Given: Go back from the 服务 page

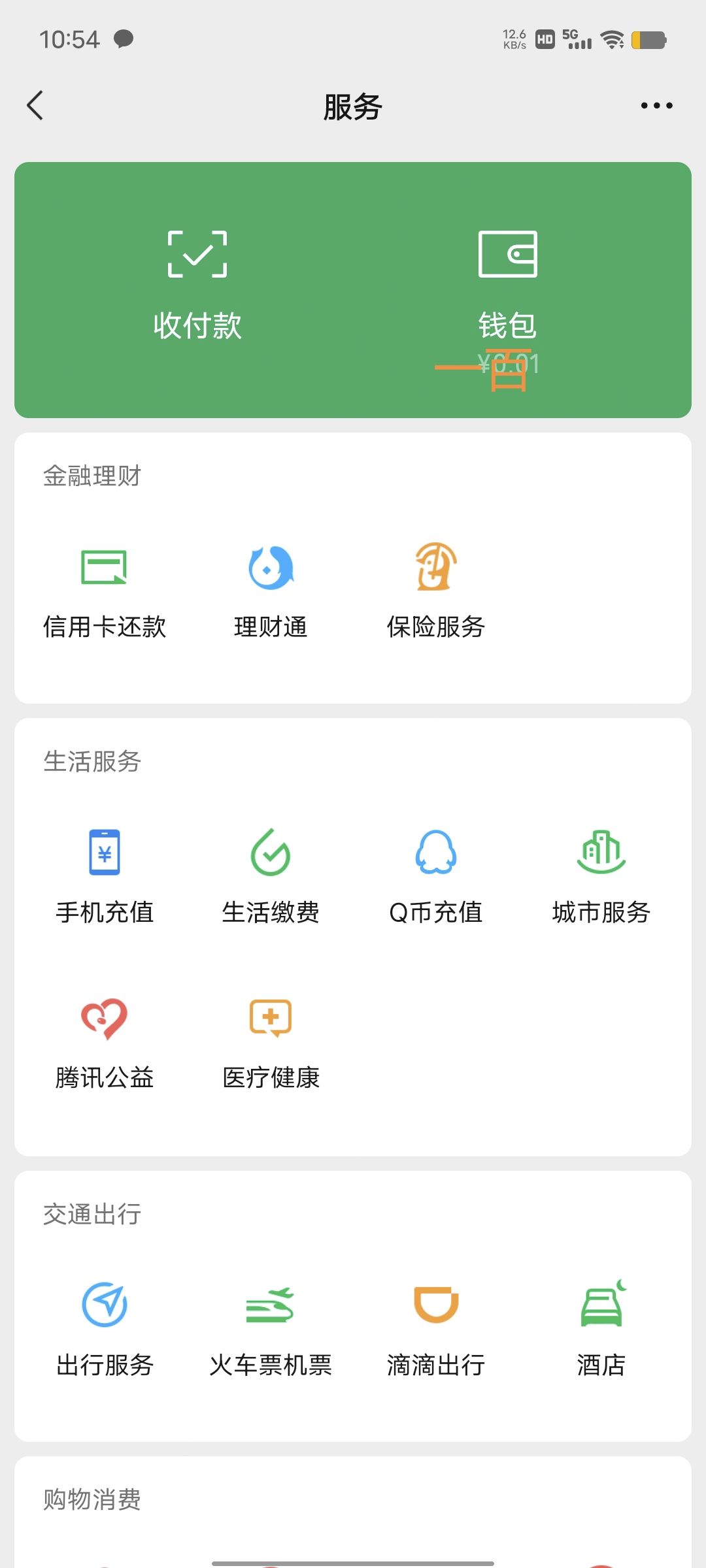Looking at the screenshot, I should click(x=35, y=106).
